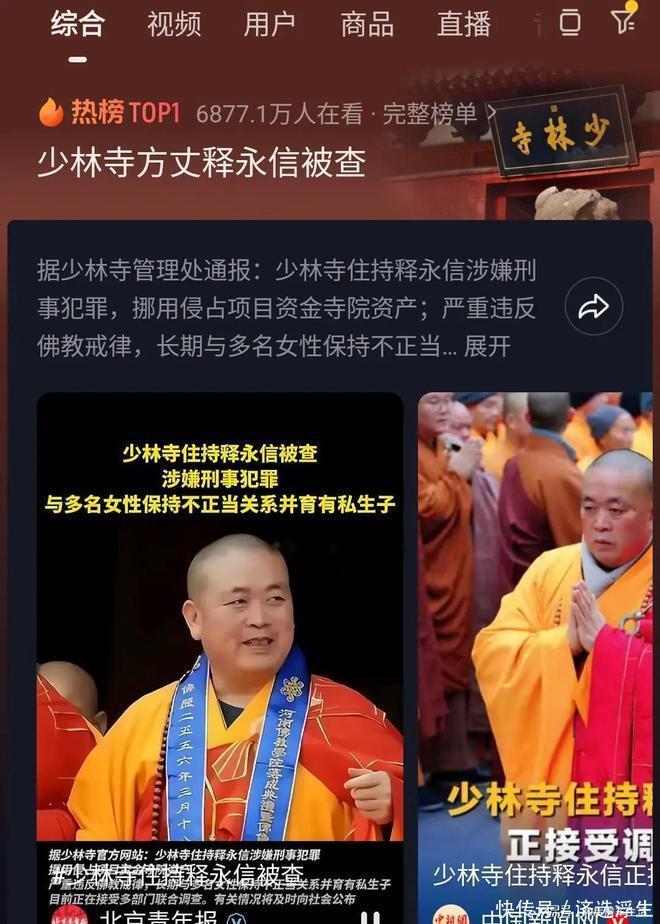
Task: Open the 少林寺方丈释永信被查 hot topic
Action: [x=202, y=162]
